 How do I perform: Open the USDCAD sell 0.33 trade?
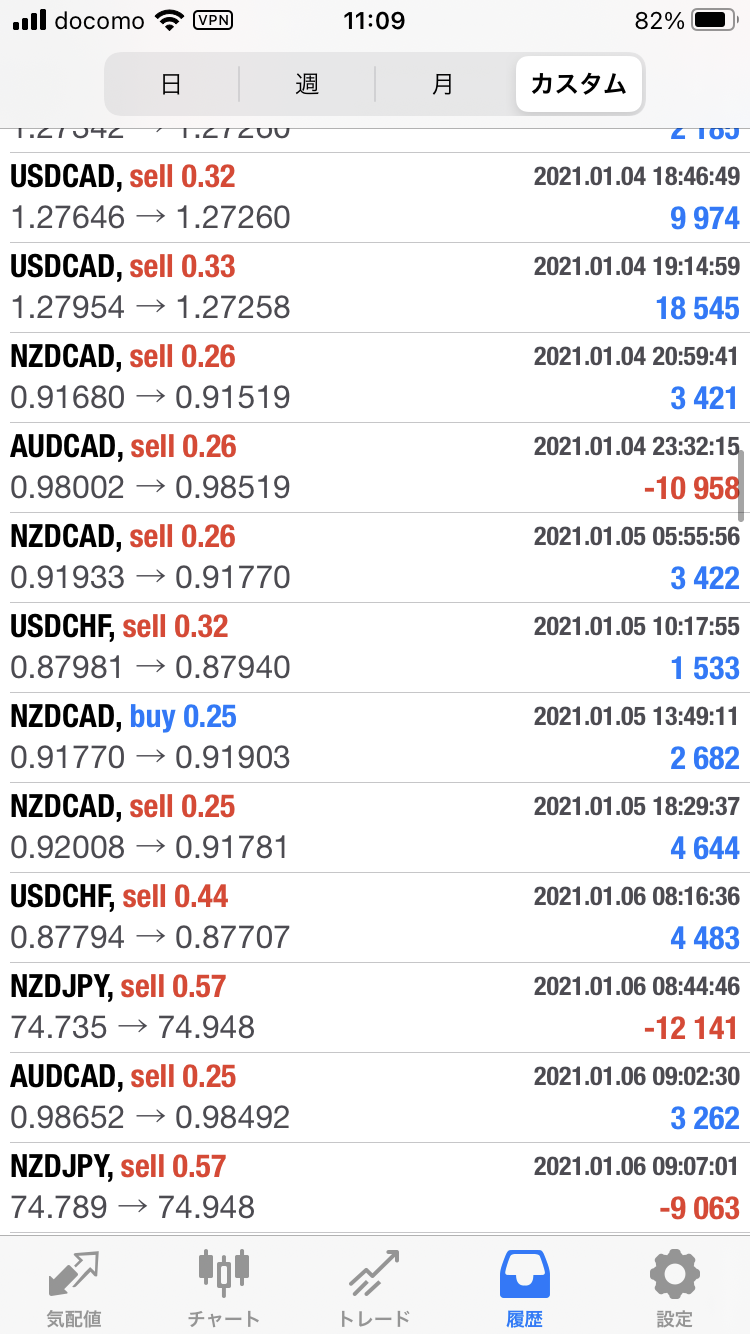(375, 287)
